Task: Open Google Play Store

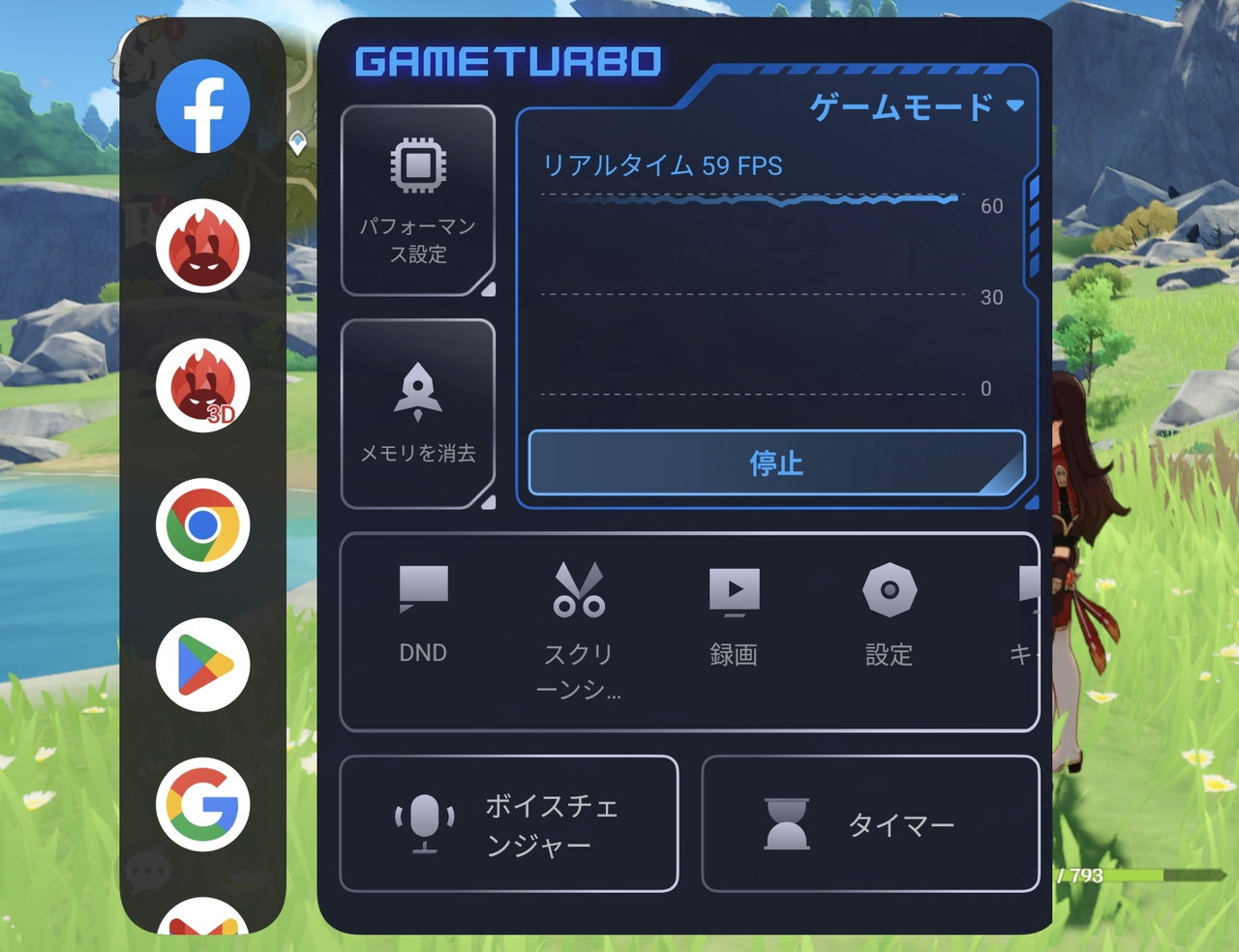Action: coord(203,665)
